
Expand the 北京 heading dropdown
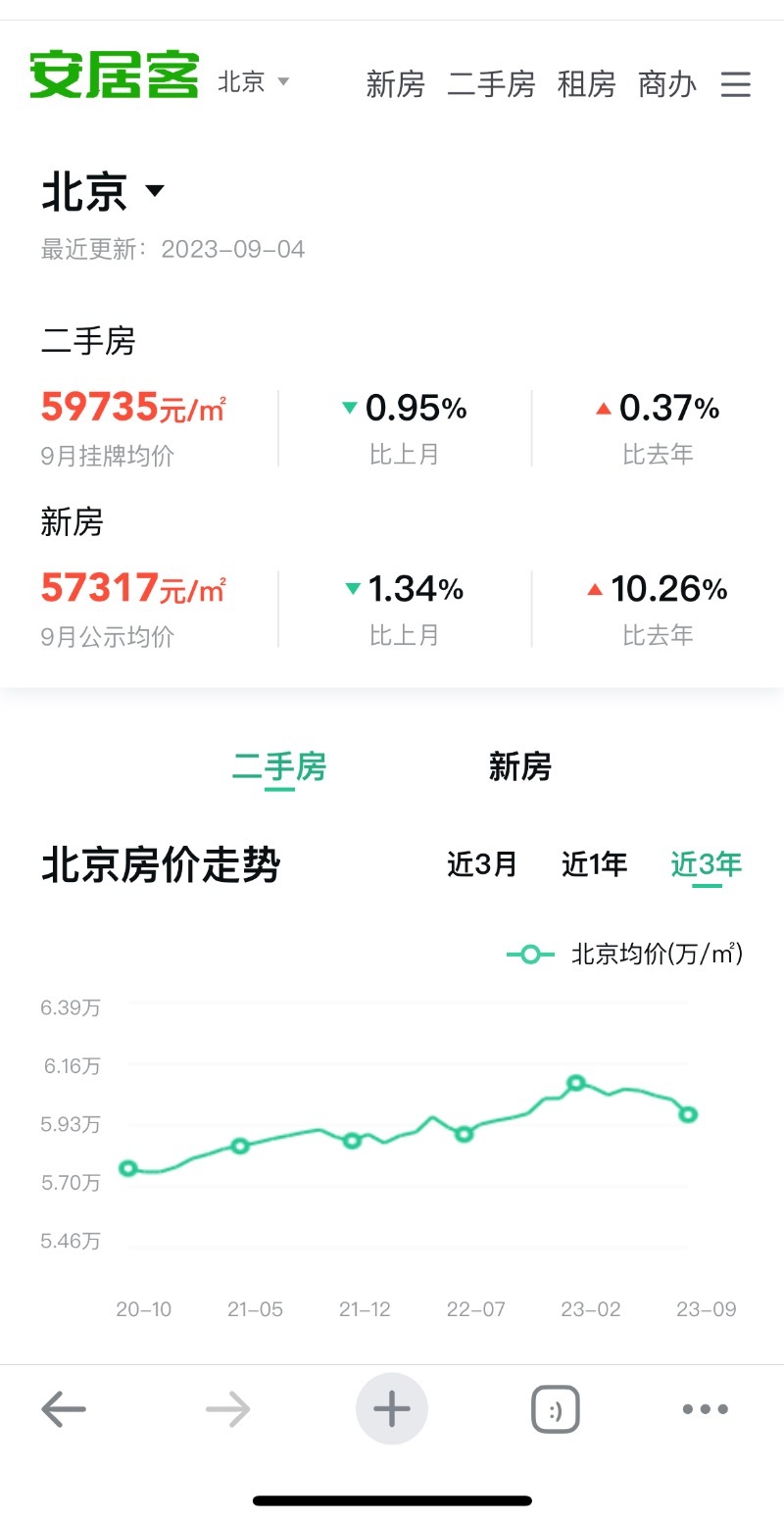pos(103,191)
